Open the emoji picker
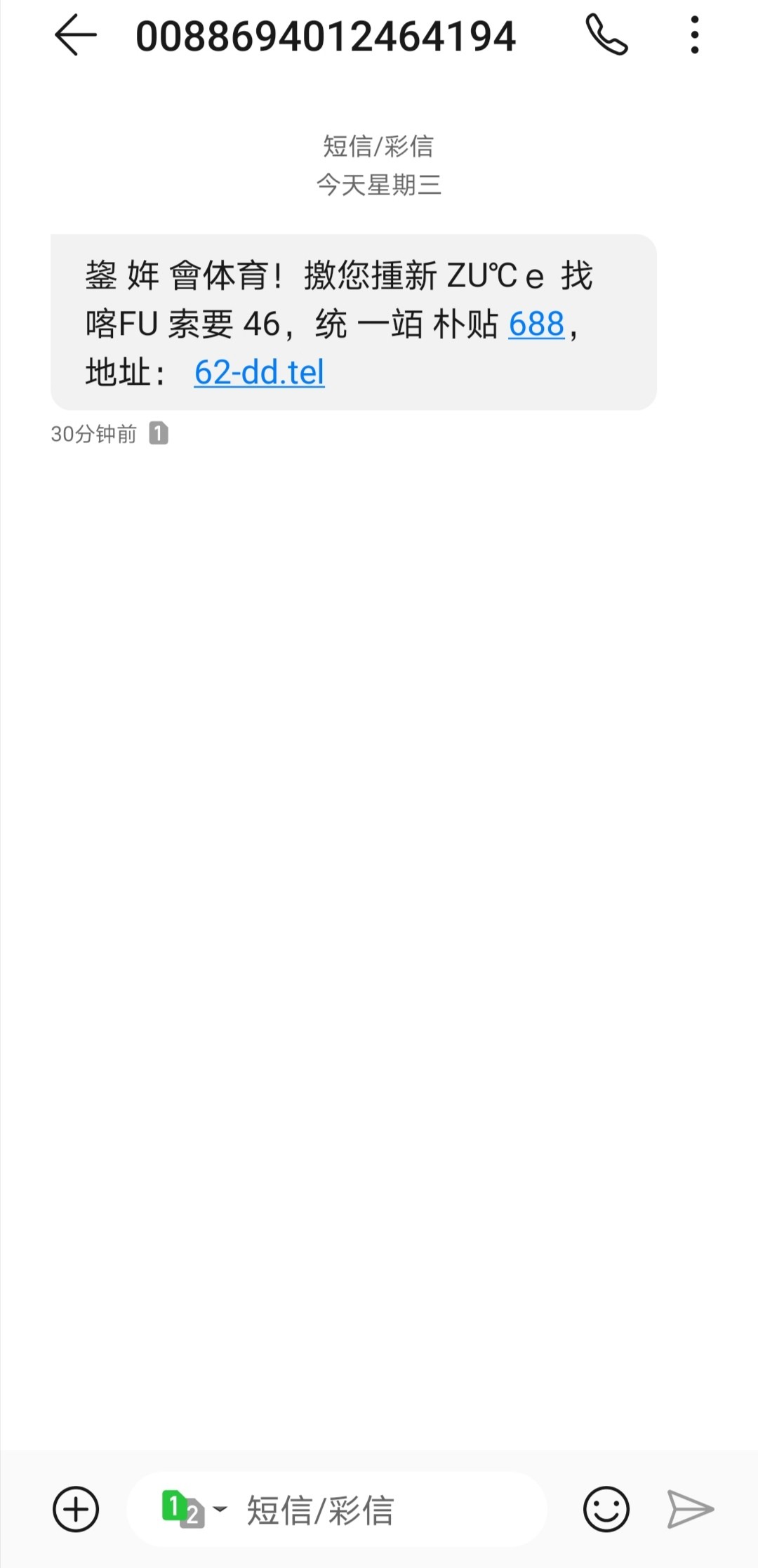758x1568 pixels. tap(606, 1508)
